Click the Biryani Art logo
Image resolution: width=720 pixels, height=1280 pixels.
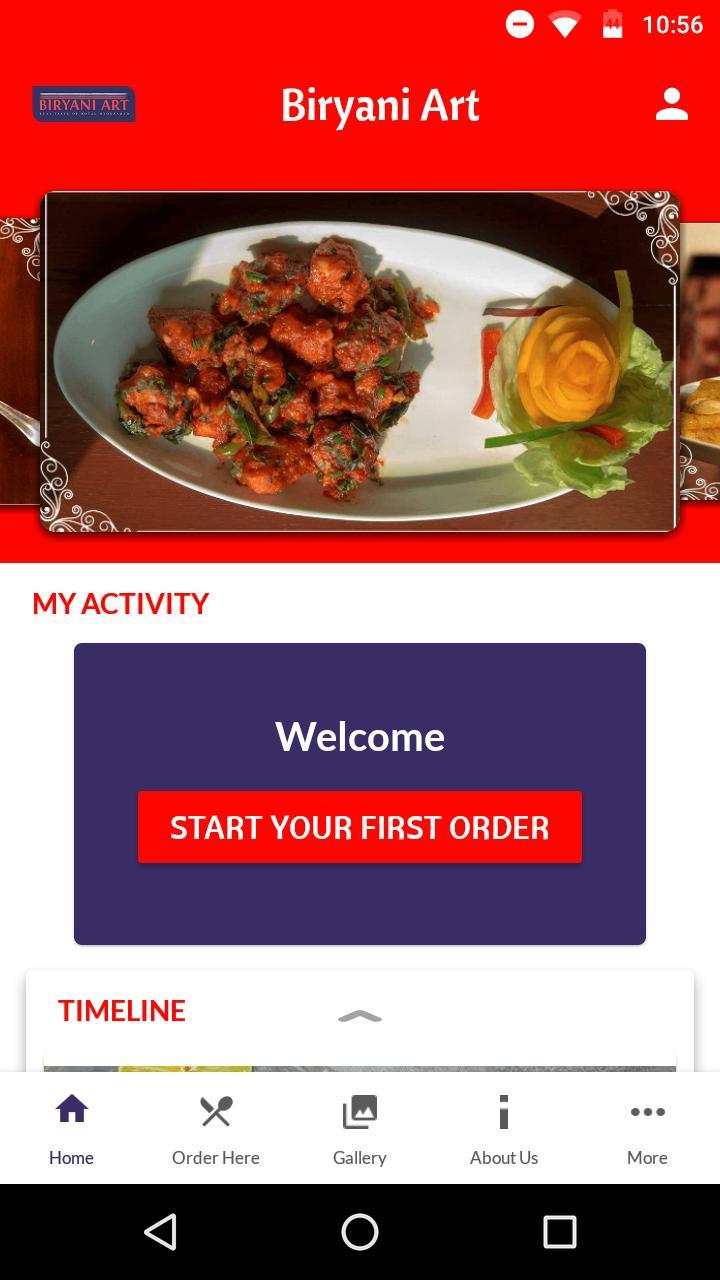coord(86,103)
